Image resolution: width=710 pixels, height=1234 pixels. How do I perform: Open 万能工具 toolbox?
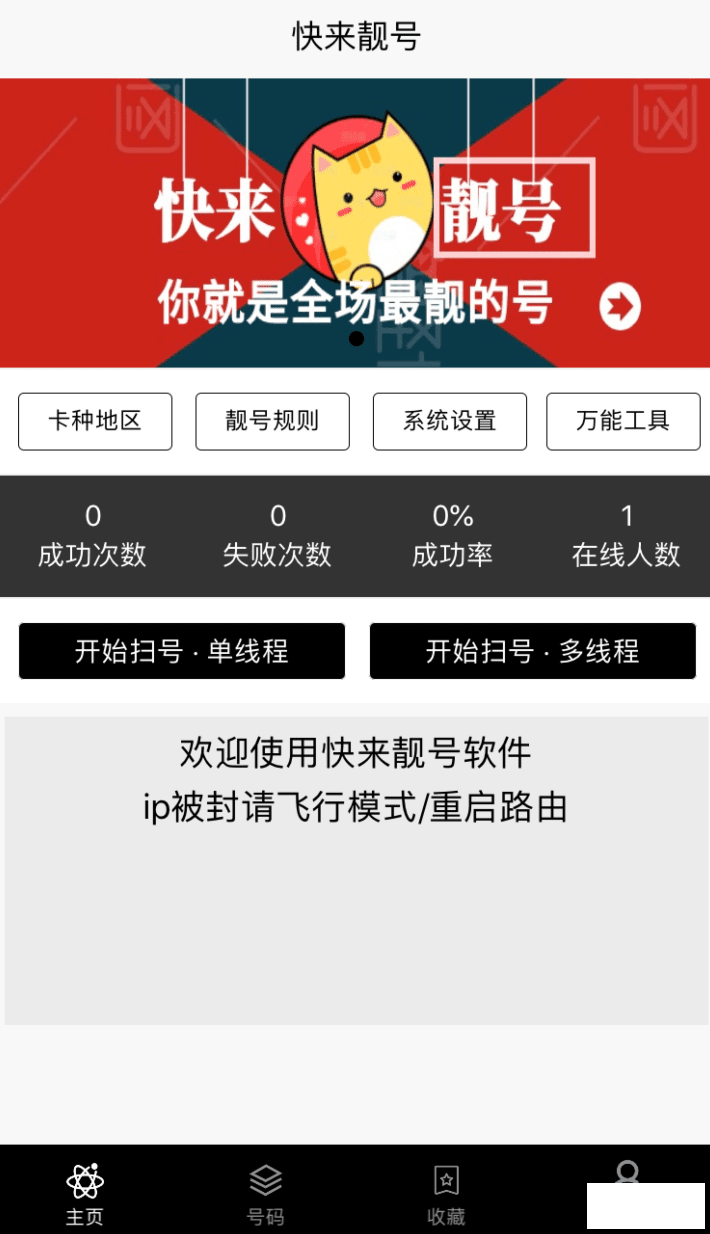(622, 421)
